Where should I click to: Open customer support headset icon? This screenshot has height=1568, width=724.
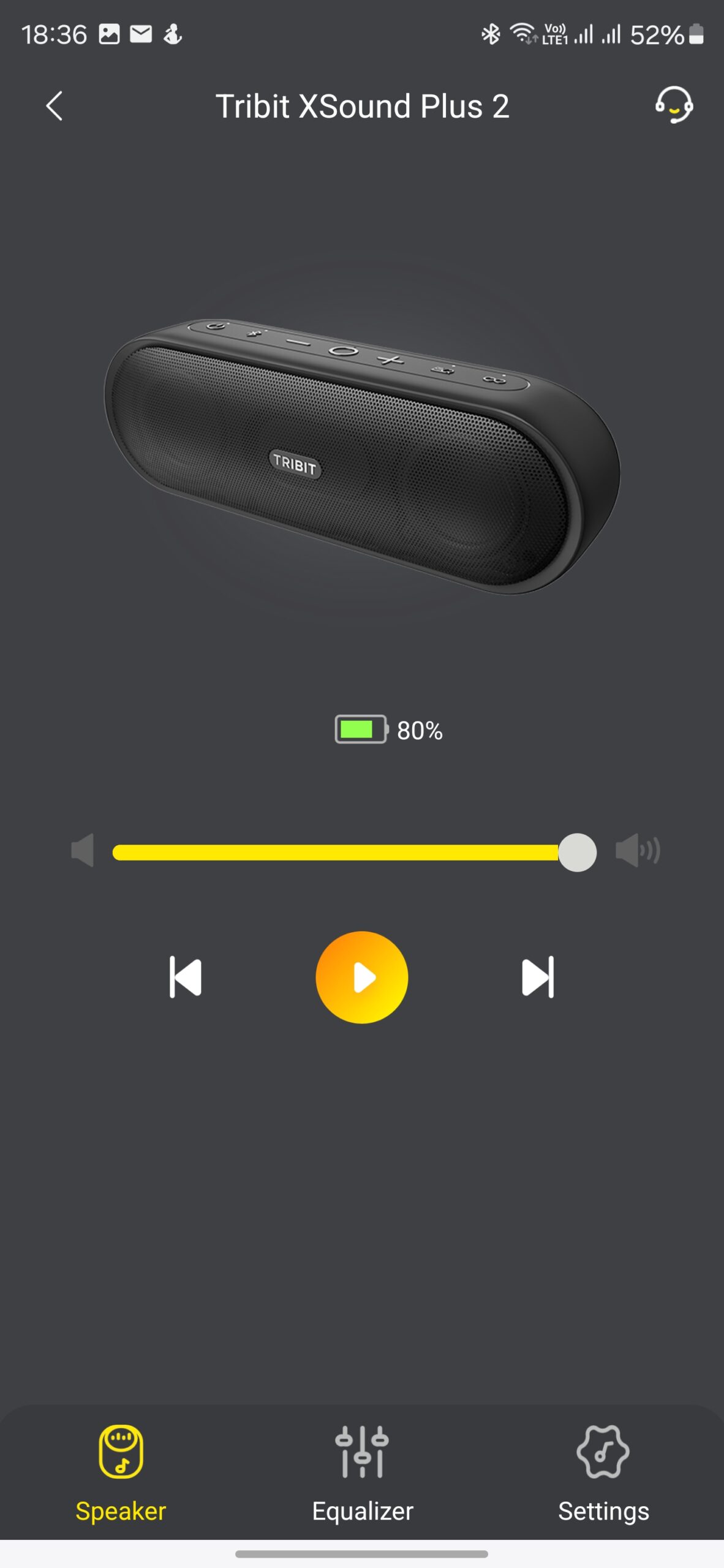click(x=674, y=105)
